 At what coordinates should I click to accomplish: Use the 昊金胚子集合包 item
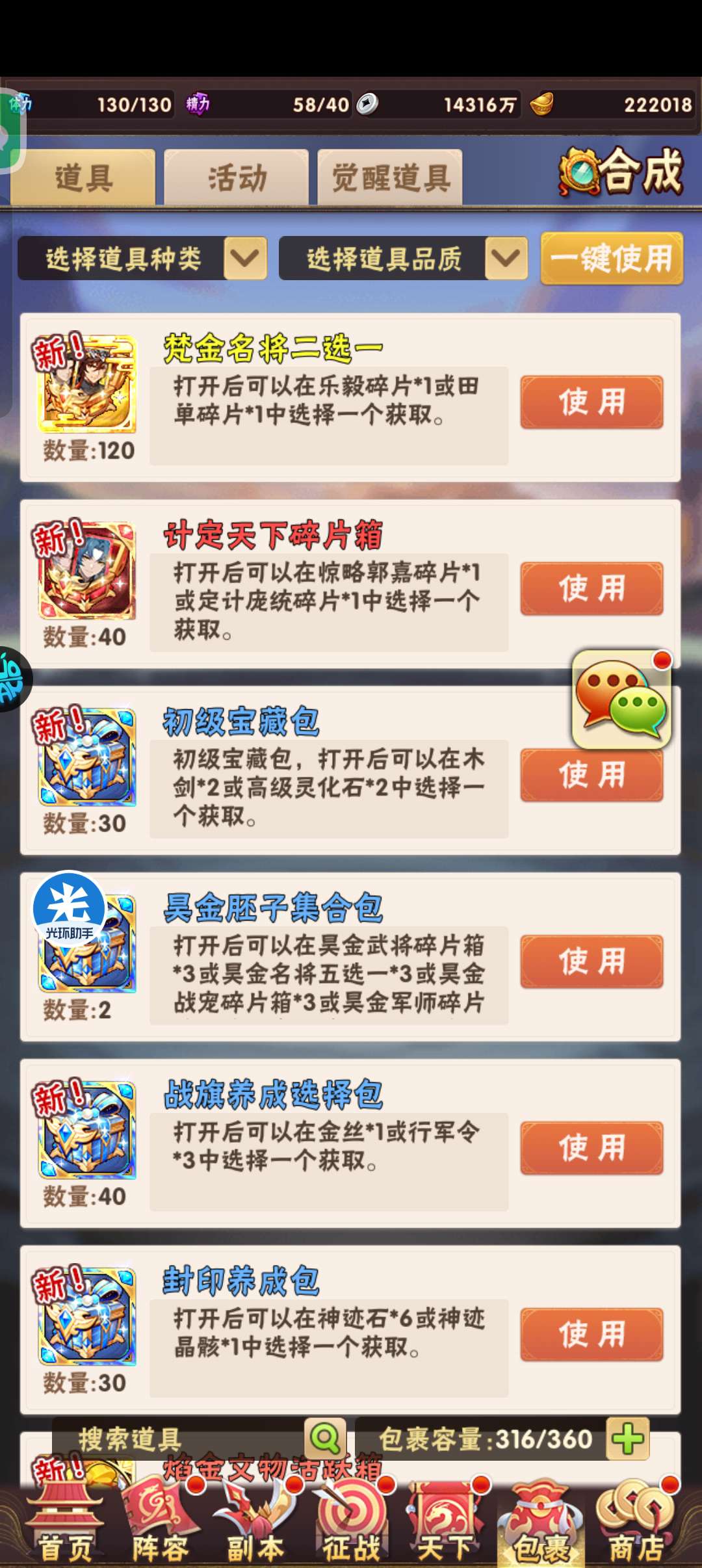(591, 961)
